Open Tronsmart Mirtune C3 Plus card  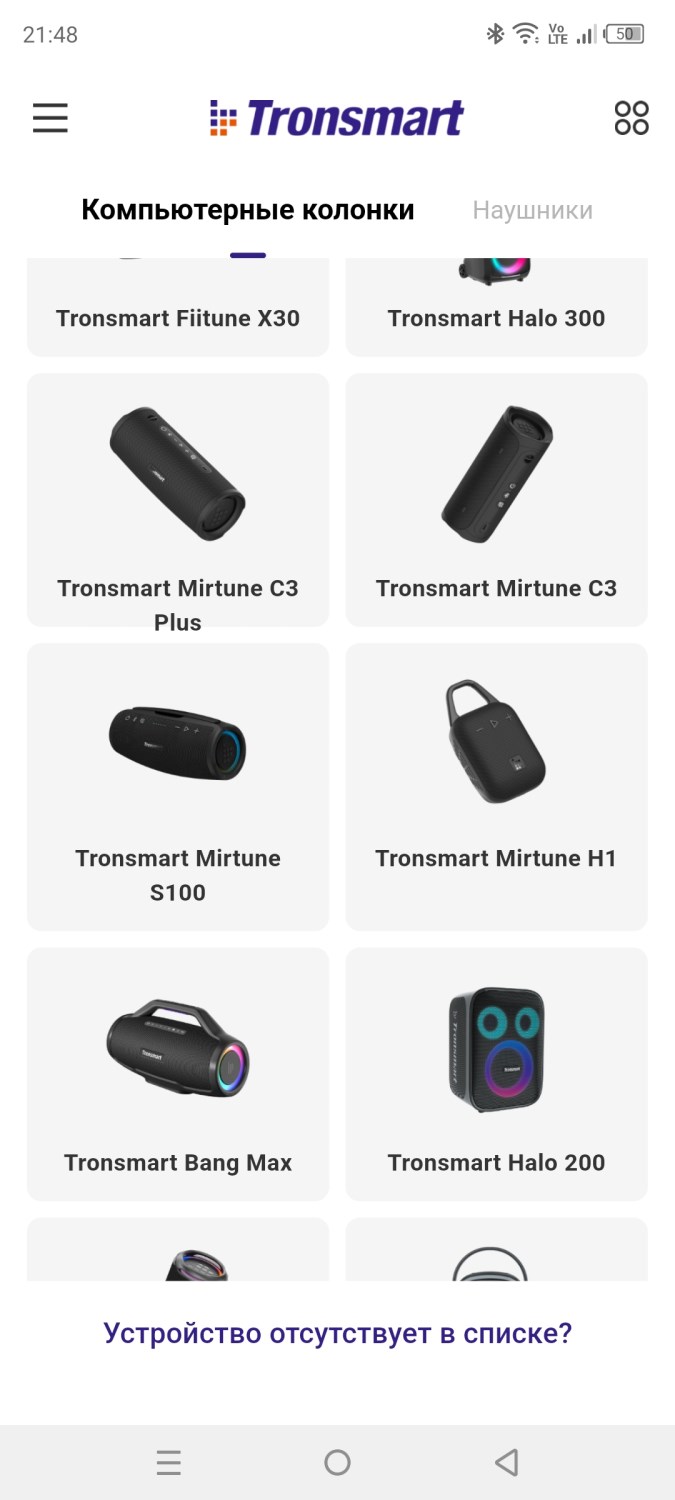point(178,500)
